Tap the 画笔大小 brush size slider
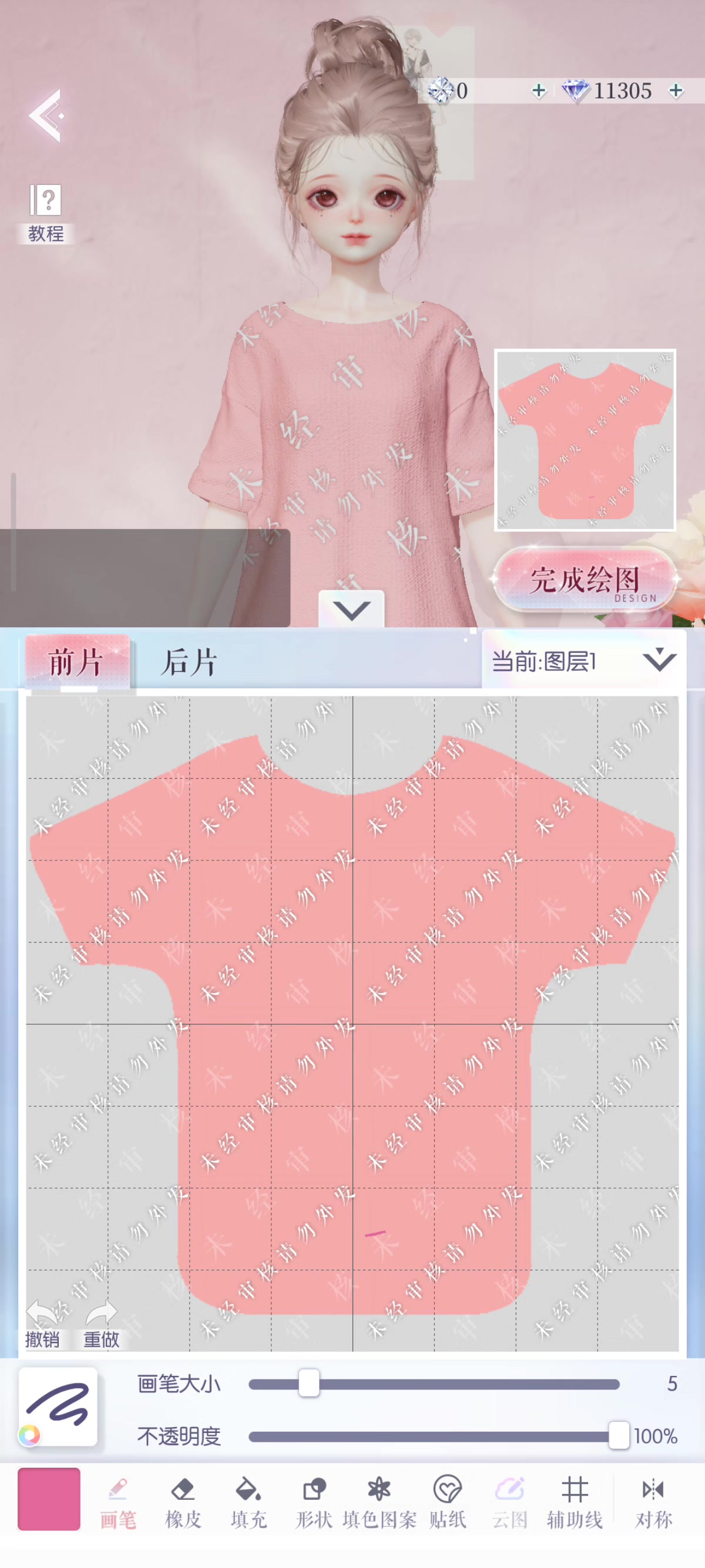The height and width of the screenshot is (1568, 705). (x=434, y=1384)
